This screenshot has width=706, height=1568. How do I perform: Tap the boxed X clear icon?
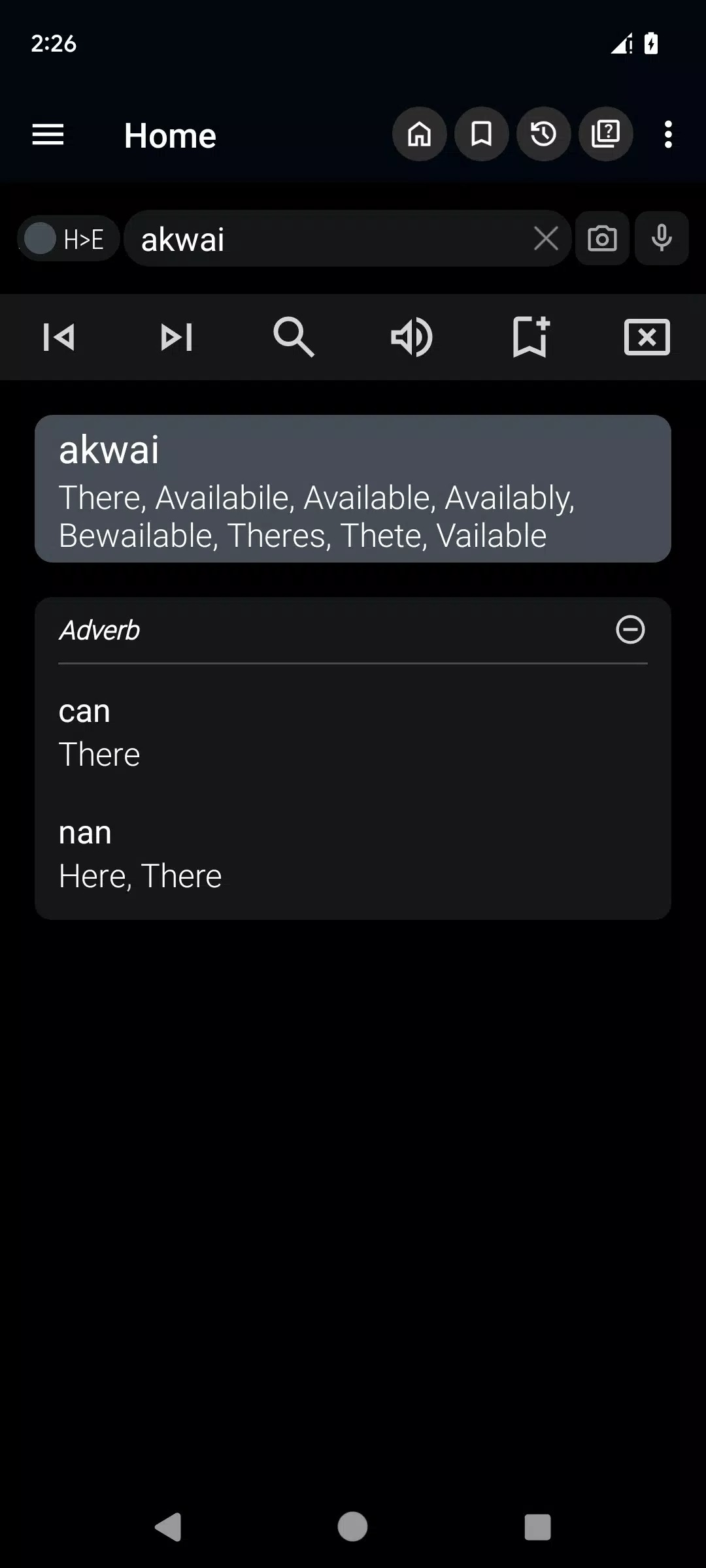pos(647,337)
